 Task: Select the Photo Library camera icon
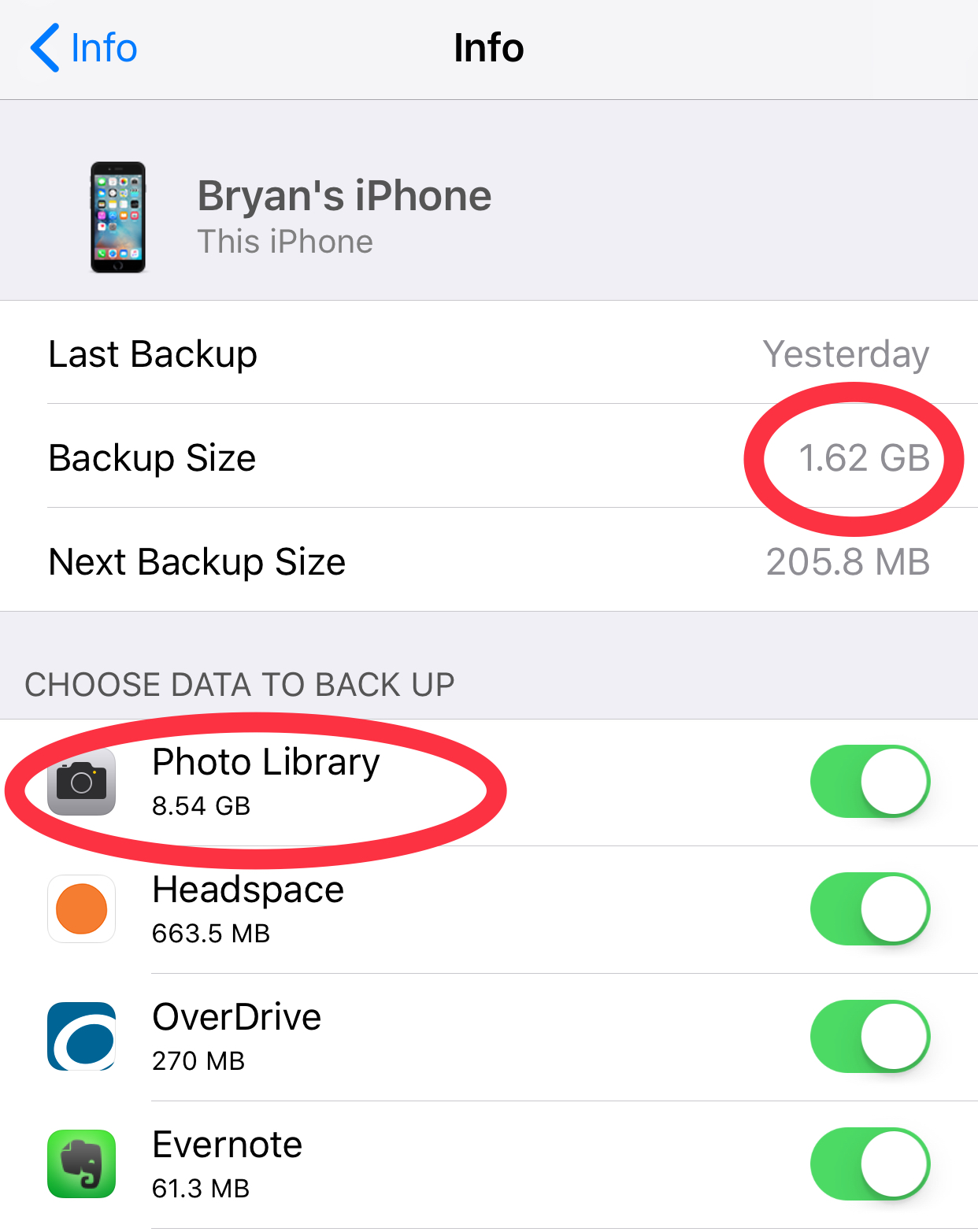tap(81, 782)
